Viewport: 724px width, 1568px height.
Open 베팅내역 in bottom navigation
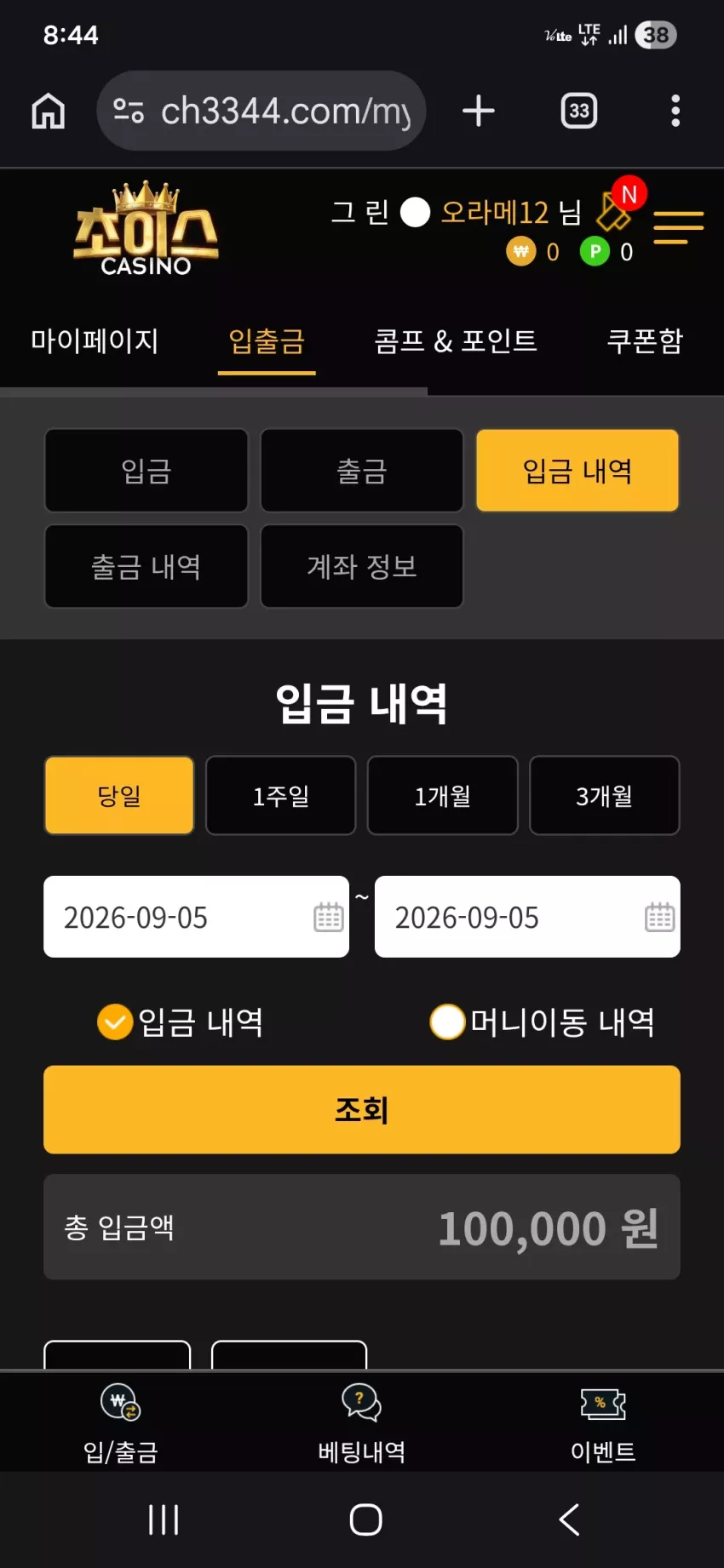(x=362, y=1423)
